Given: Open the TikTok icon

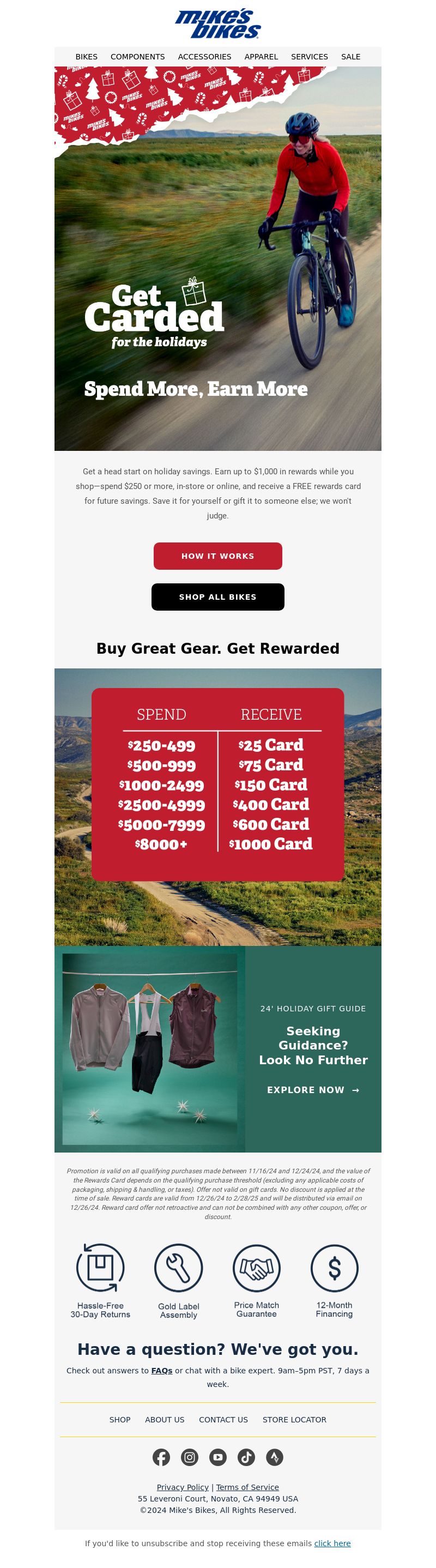Looking at the screenshot, I should 246,1457.
